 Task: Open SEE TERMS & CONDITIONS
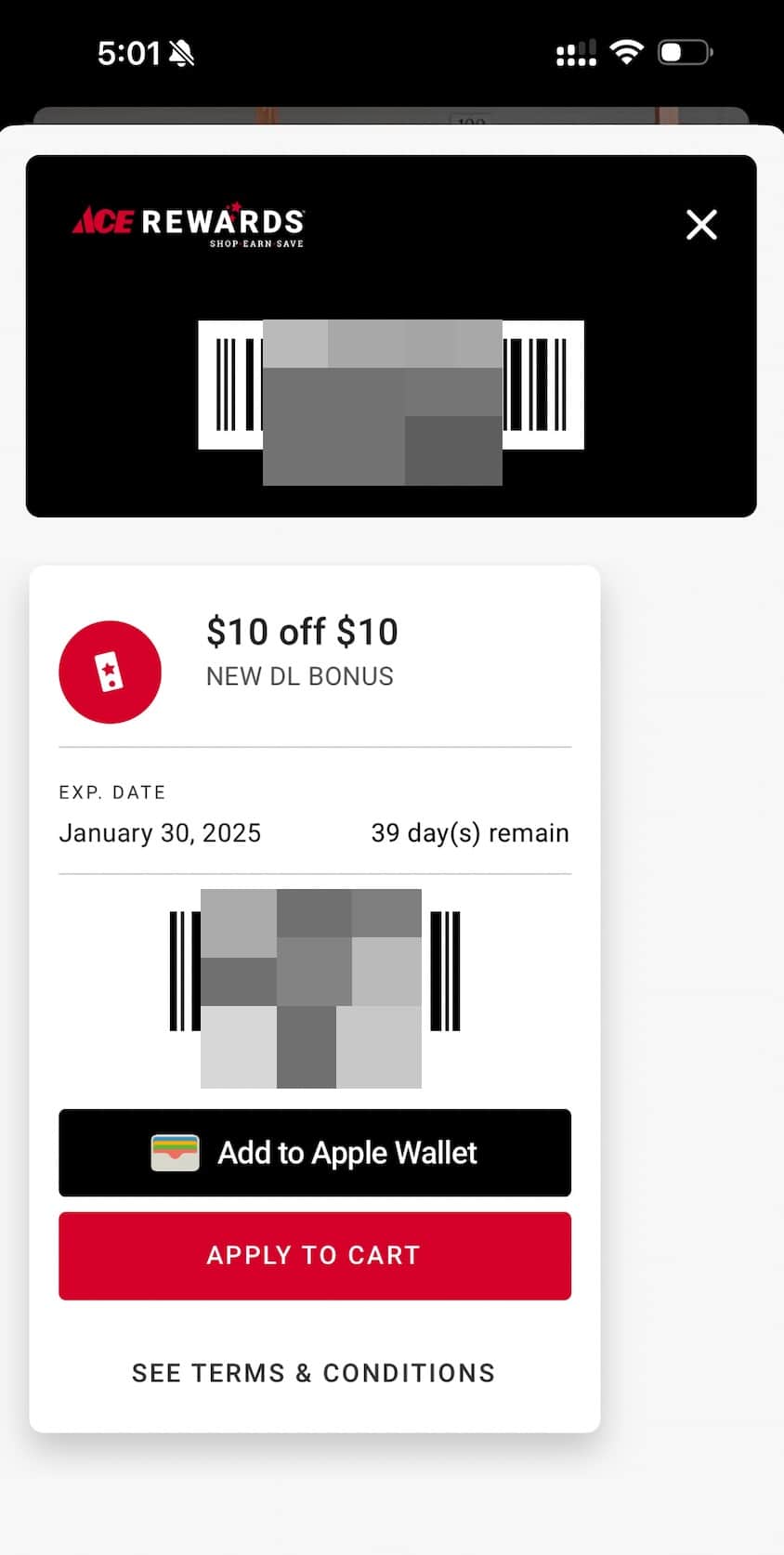(314, 1373)
